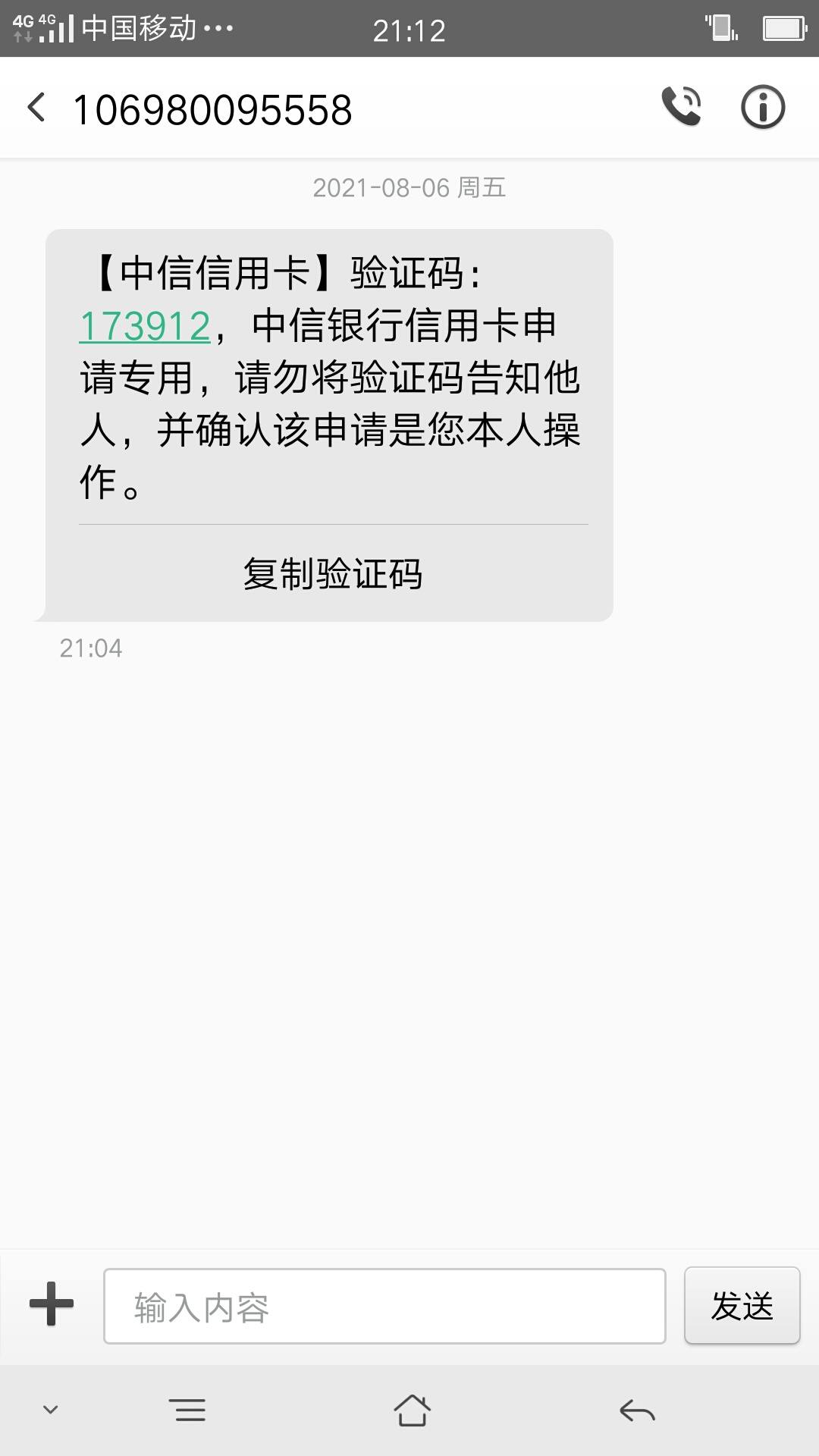Tap the verification code link 173912
819x1456 pixels.
(x=145, y=326)
